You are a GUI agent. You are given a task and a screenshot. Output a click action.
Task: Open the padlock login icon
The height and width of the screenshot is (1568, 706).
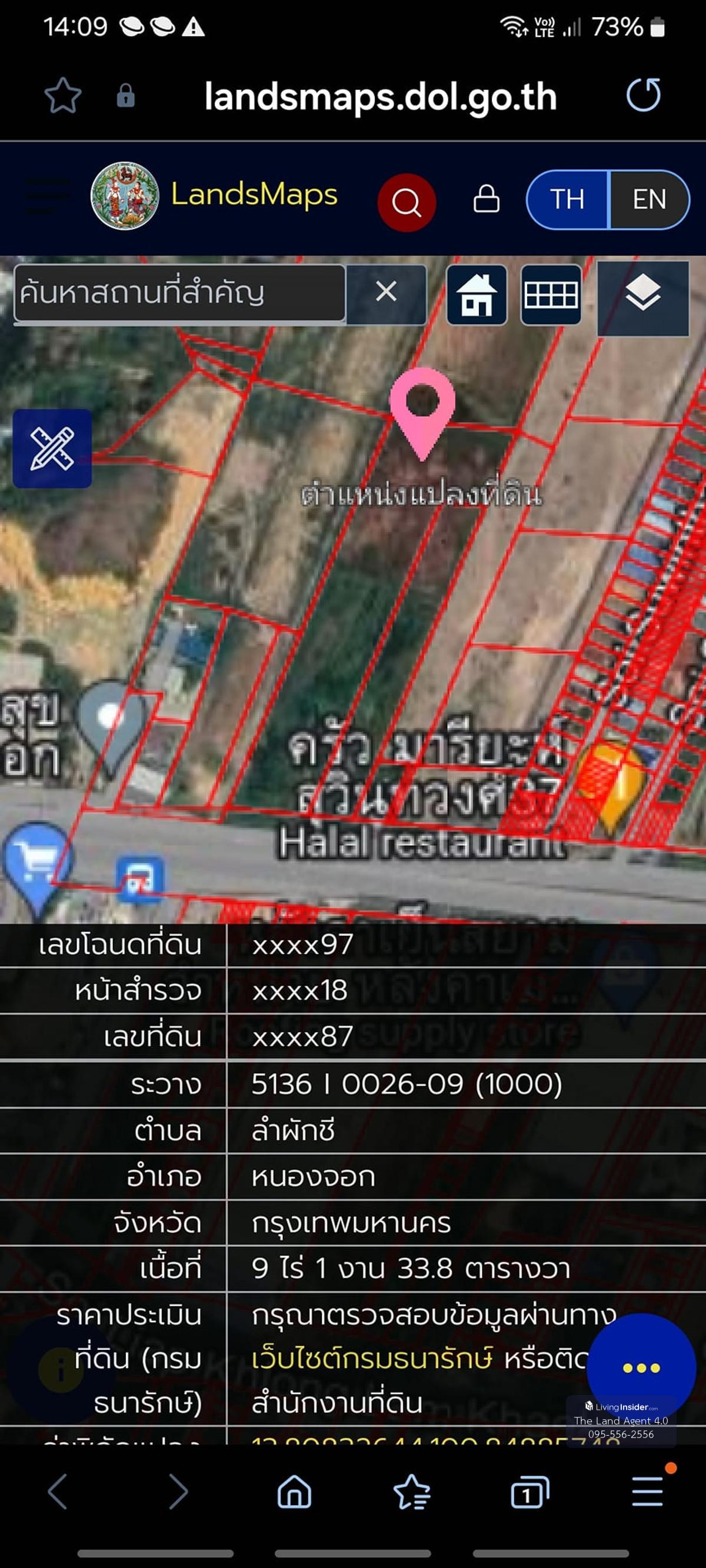tap(486, 199)
